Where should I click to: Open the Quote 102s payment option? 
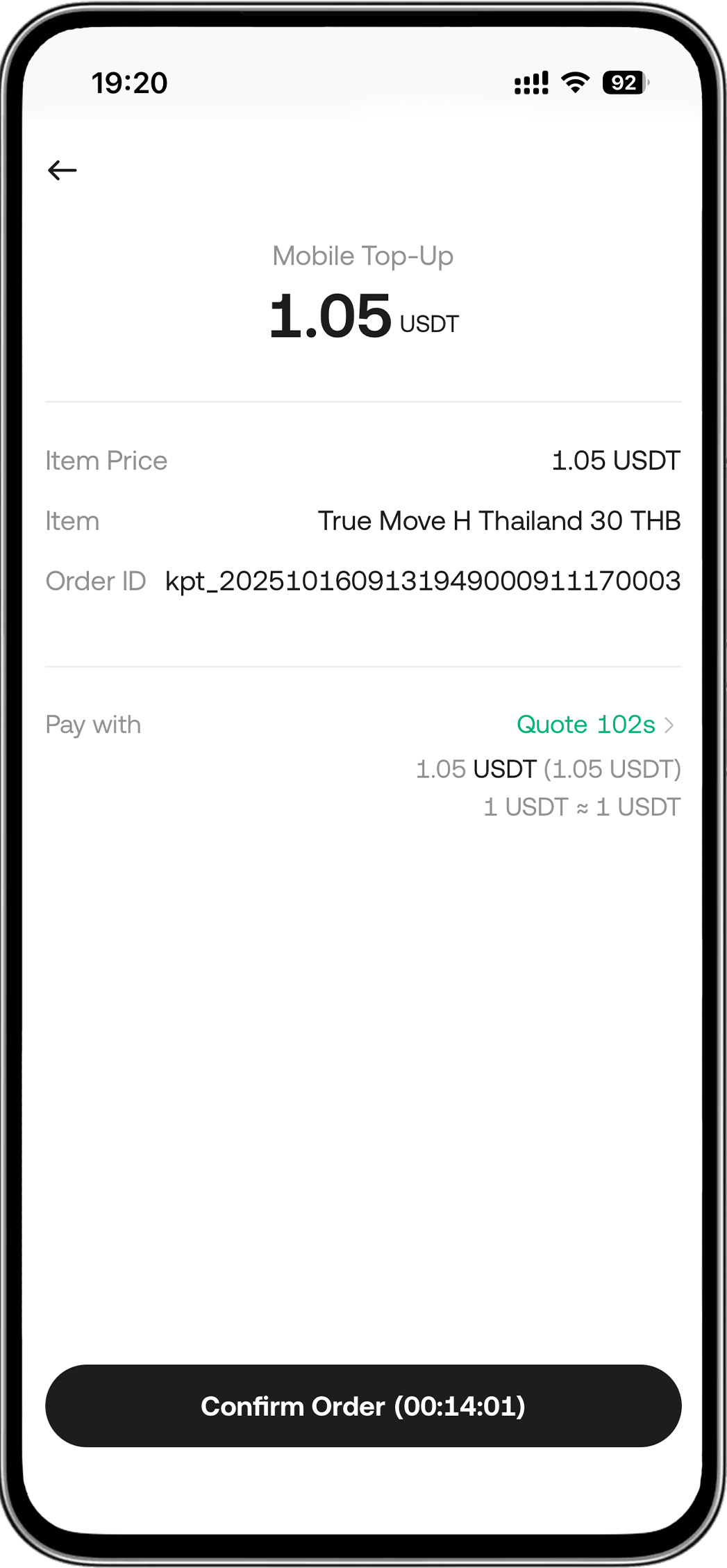(x=594, y=725)
